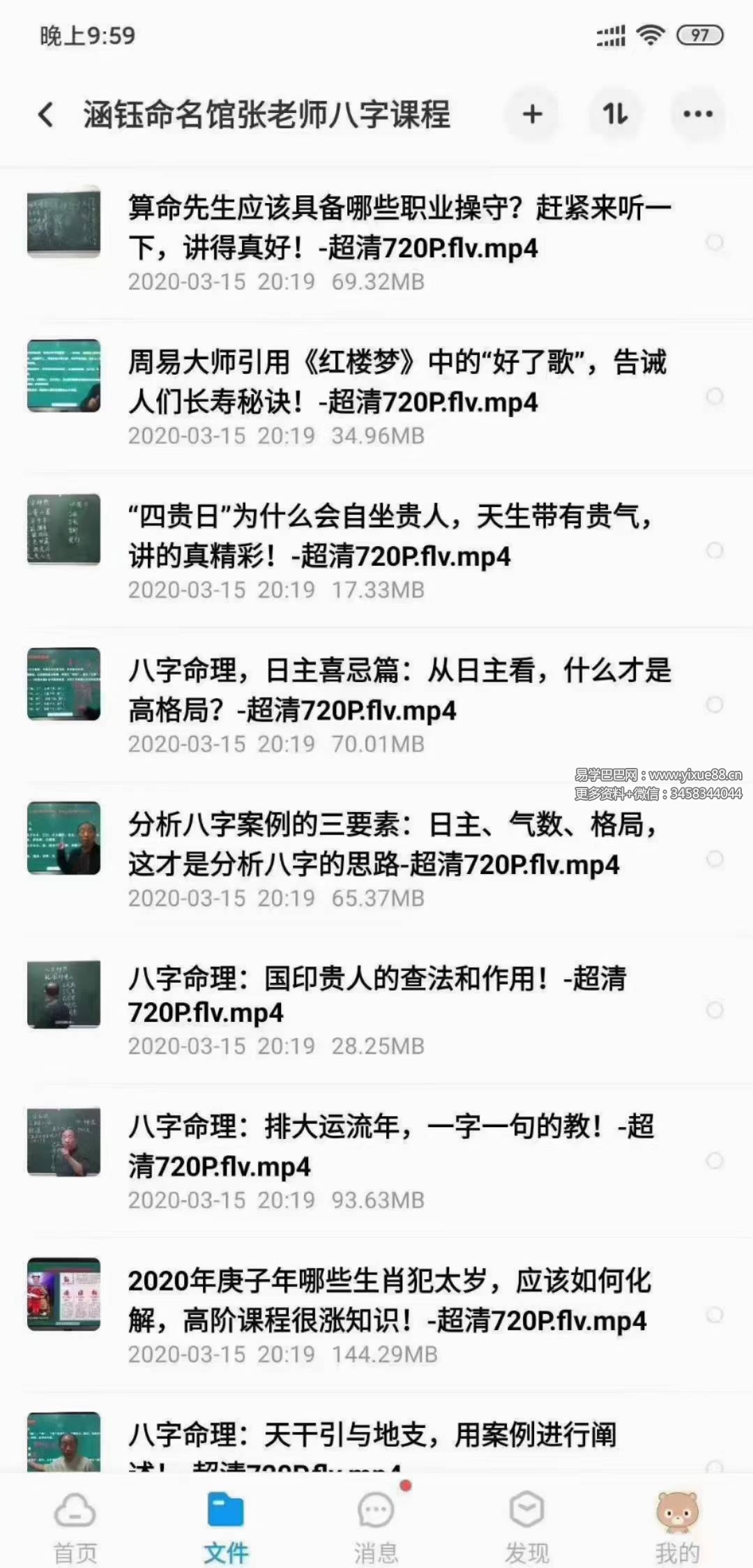Select the circle next to the 2020庚子年 video
753x1568 pixels.
(x=715, y=1315)
